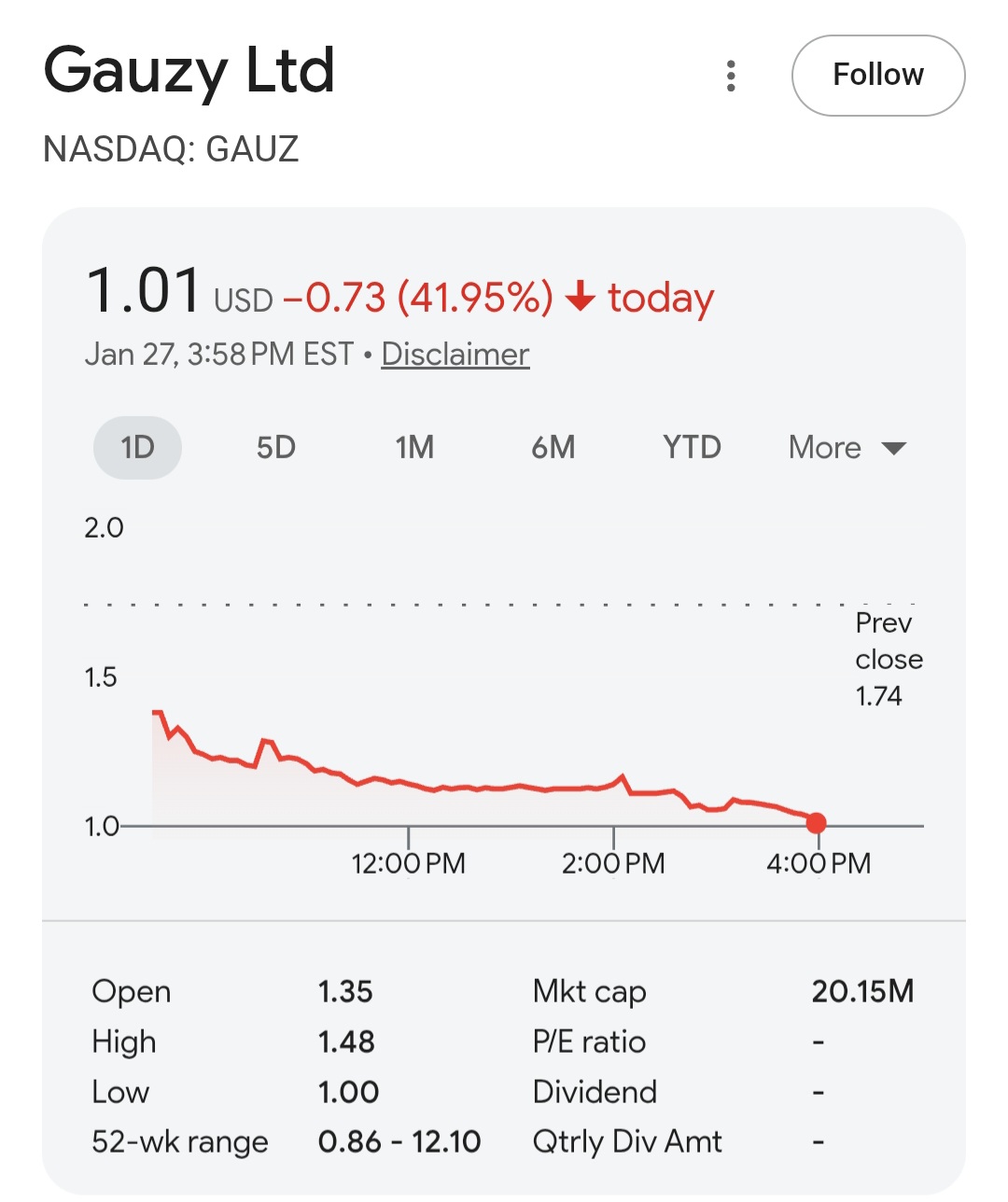Image resolution: width=1008 pixels, height=1202 pixels.
Task: Switch to the 5D chart range
Action: tap(276, 448)
